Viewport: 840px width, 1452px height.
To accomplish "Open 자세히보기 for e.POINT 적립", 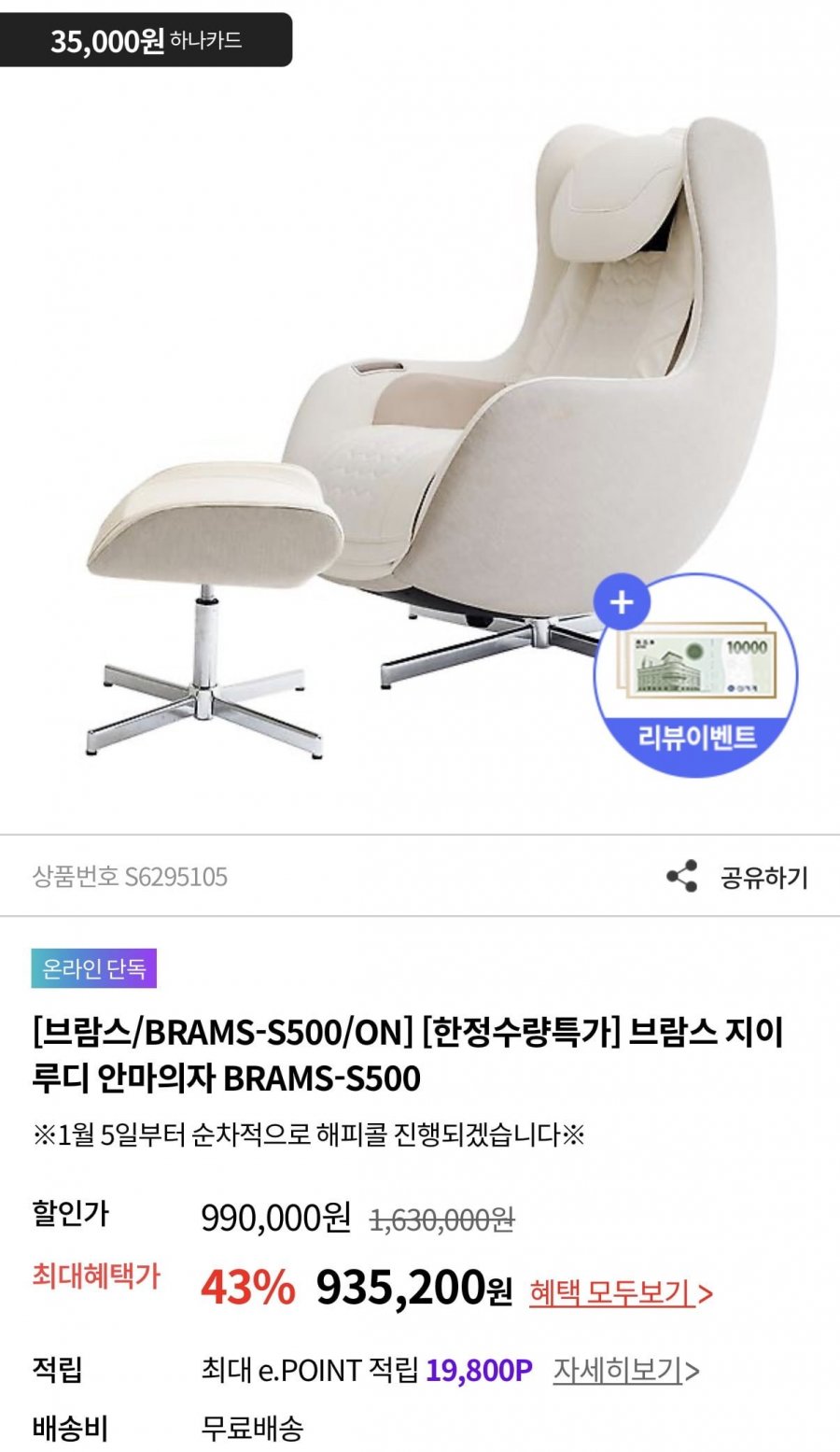I will point(625,1370).
